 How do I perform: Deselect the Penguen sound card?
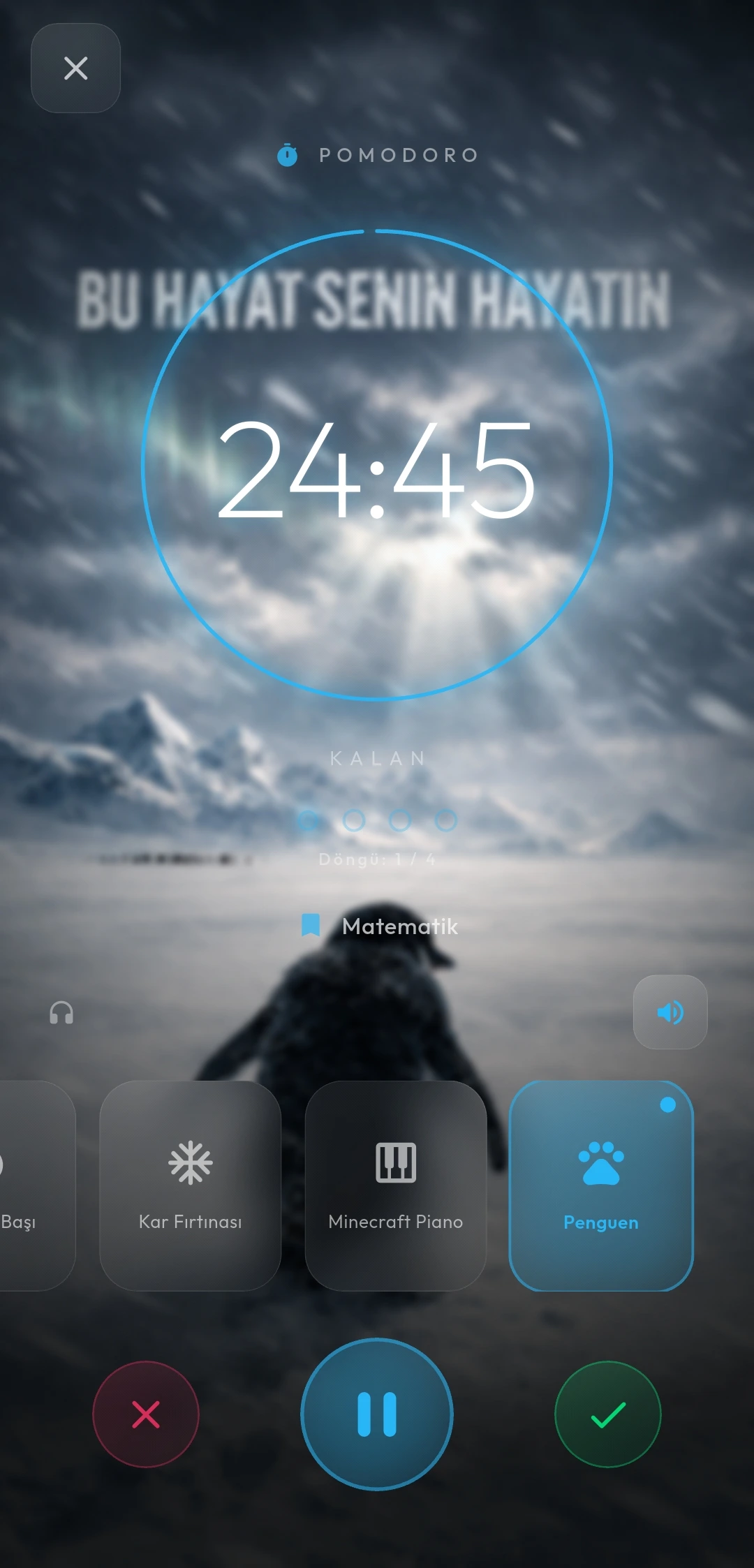601,1185
